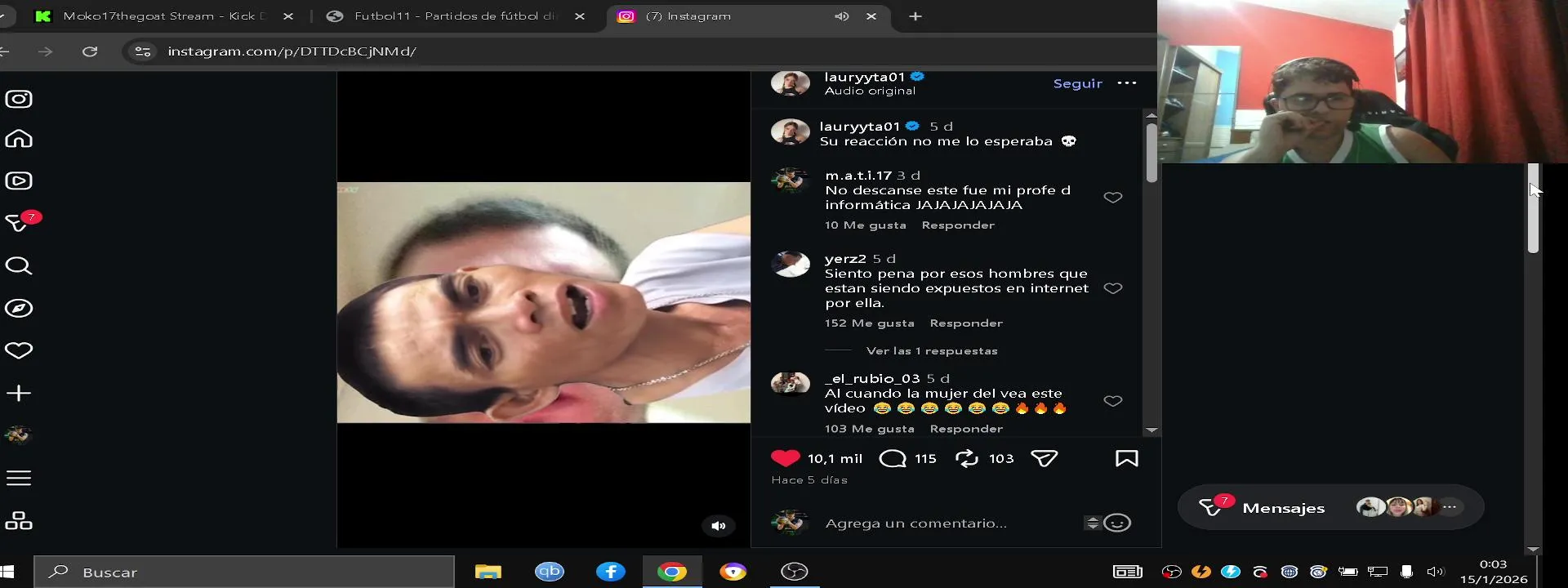The height and width of the screenshot is (588, 1568).
Task: Save this post with the bookmark icon
Action: pyautogui.click(x=1126, y=459)
